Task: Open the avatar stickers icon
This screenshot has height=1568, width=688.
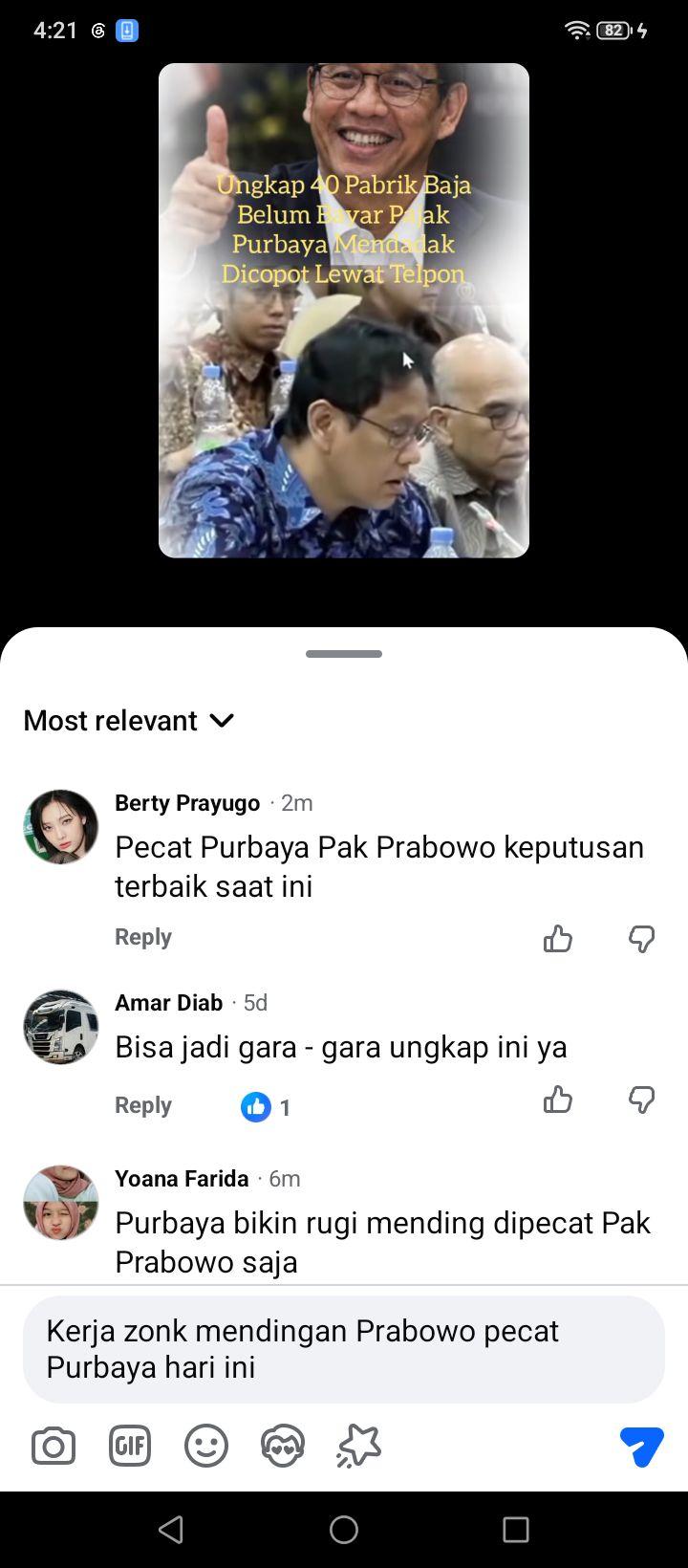Action: pos(283,1447)
